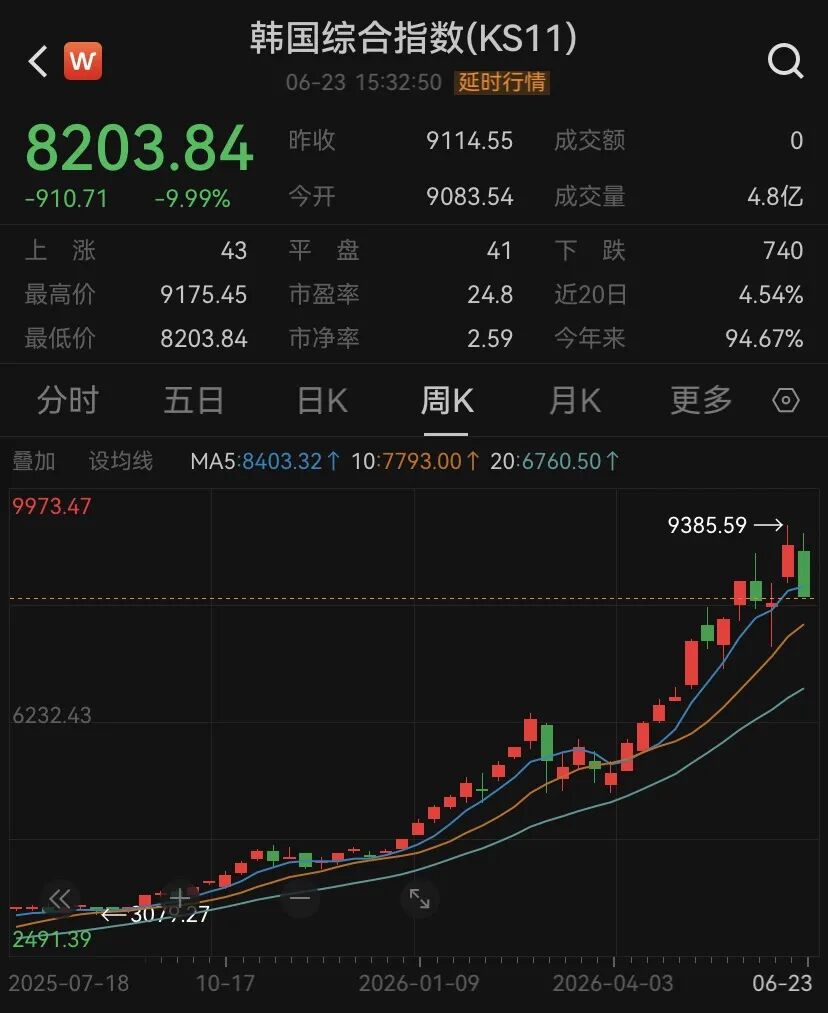Zoom out the chart with minus button
The height and width of the screenshot is (1013, 828).
pos(300,898)
